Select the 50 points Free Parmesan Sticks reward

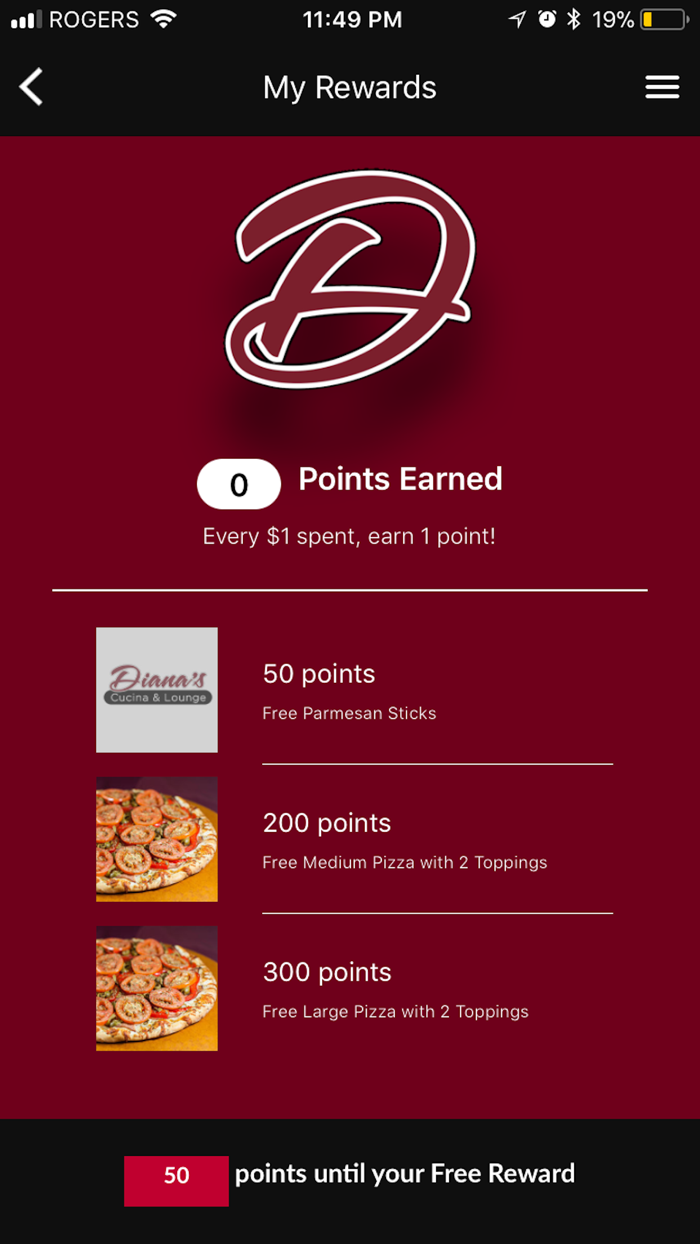point(350,690)
